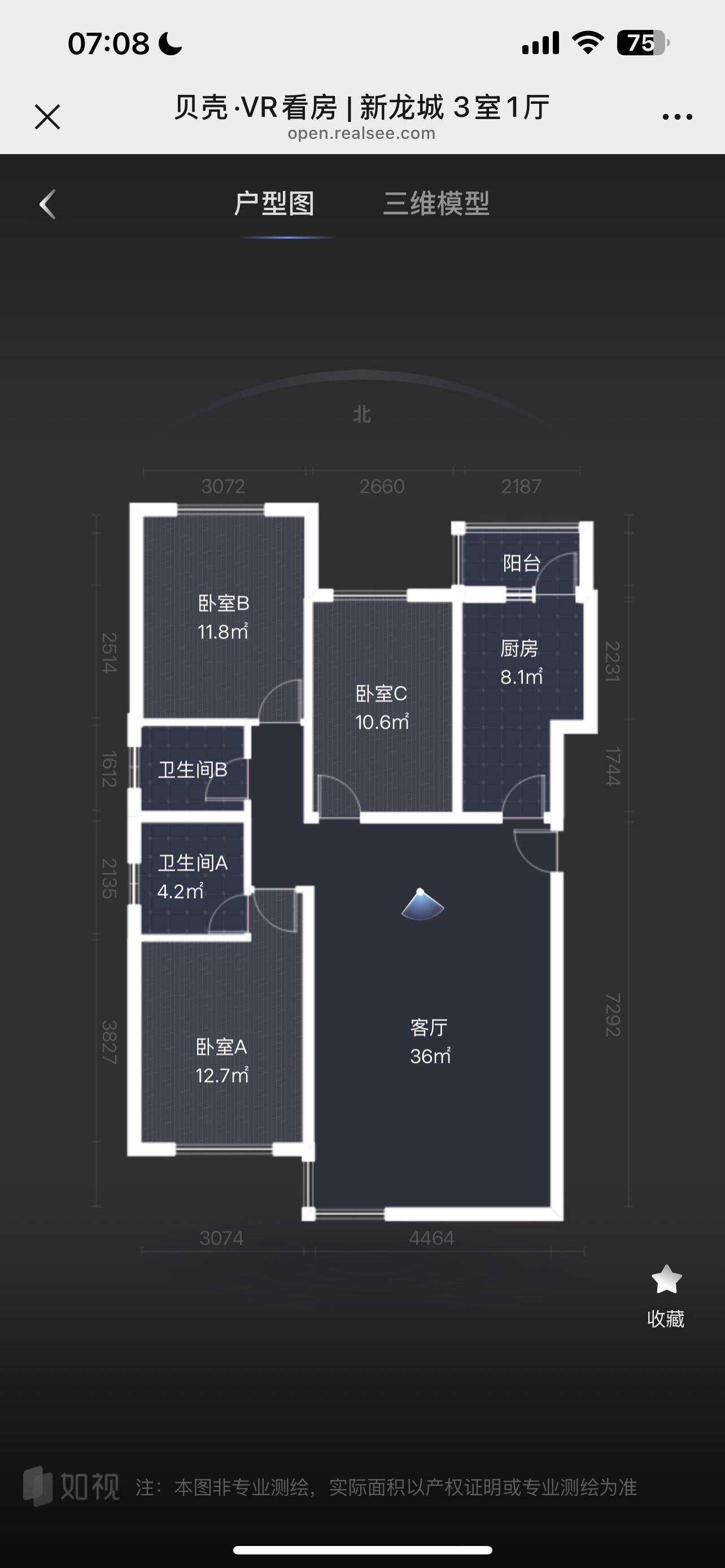Viewport: 725px width, 1568px height.
Task: Select 卧室B on the floor plan
Action: (223, 617)
